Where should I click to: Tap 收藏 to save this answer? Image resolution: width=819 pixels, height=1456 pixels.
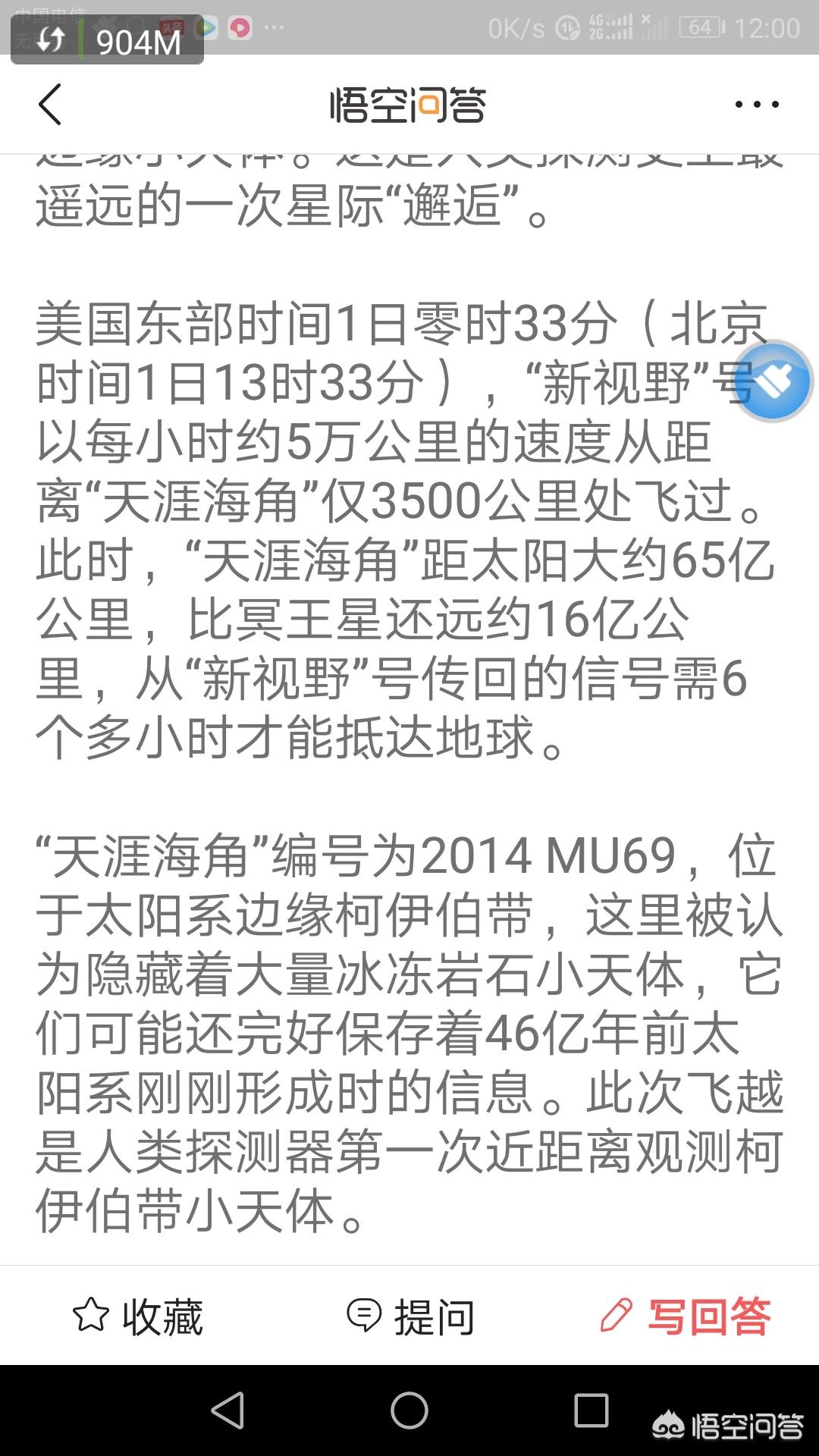[x=138, y=1316]
